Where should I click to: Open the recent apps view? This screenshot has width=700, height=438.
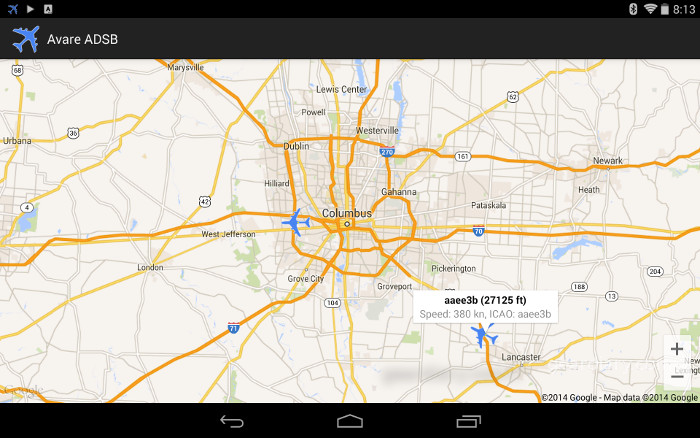tap(468, 421)
